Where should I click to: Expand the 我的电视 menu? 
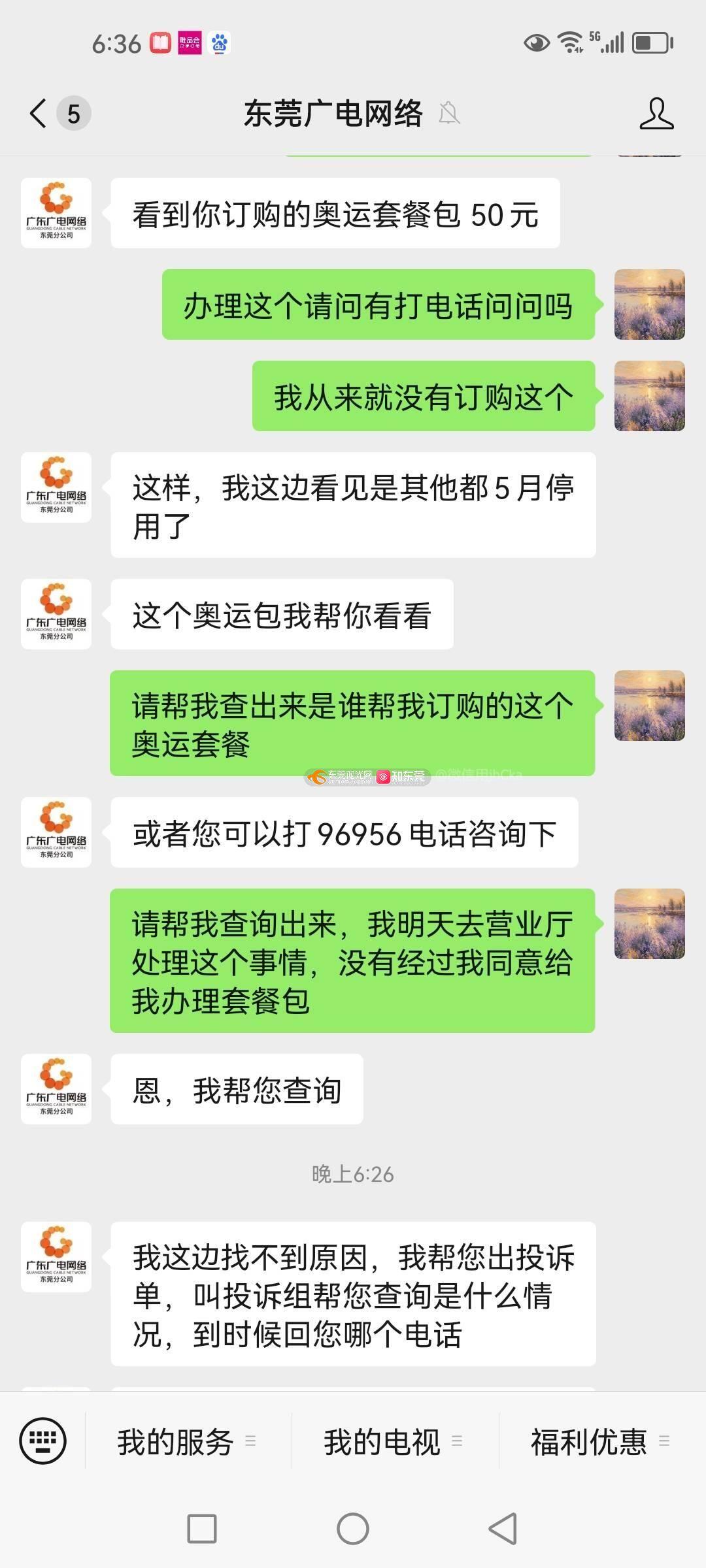(393, 1442)
